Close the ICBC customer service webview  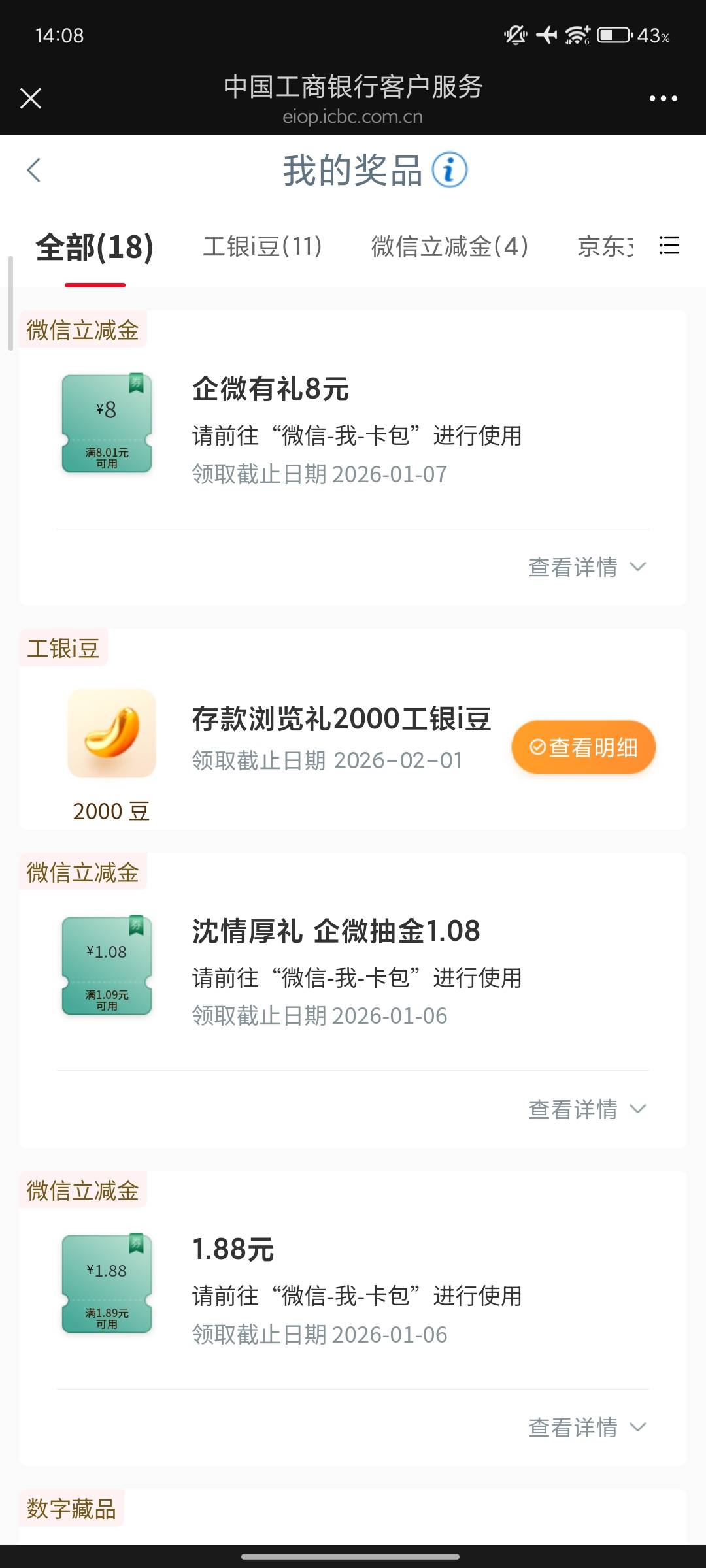(31, 99)
